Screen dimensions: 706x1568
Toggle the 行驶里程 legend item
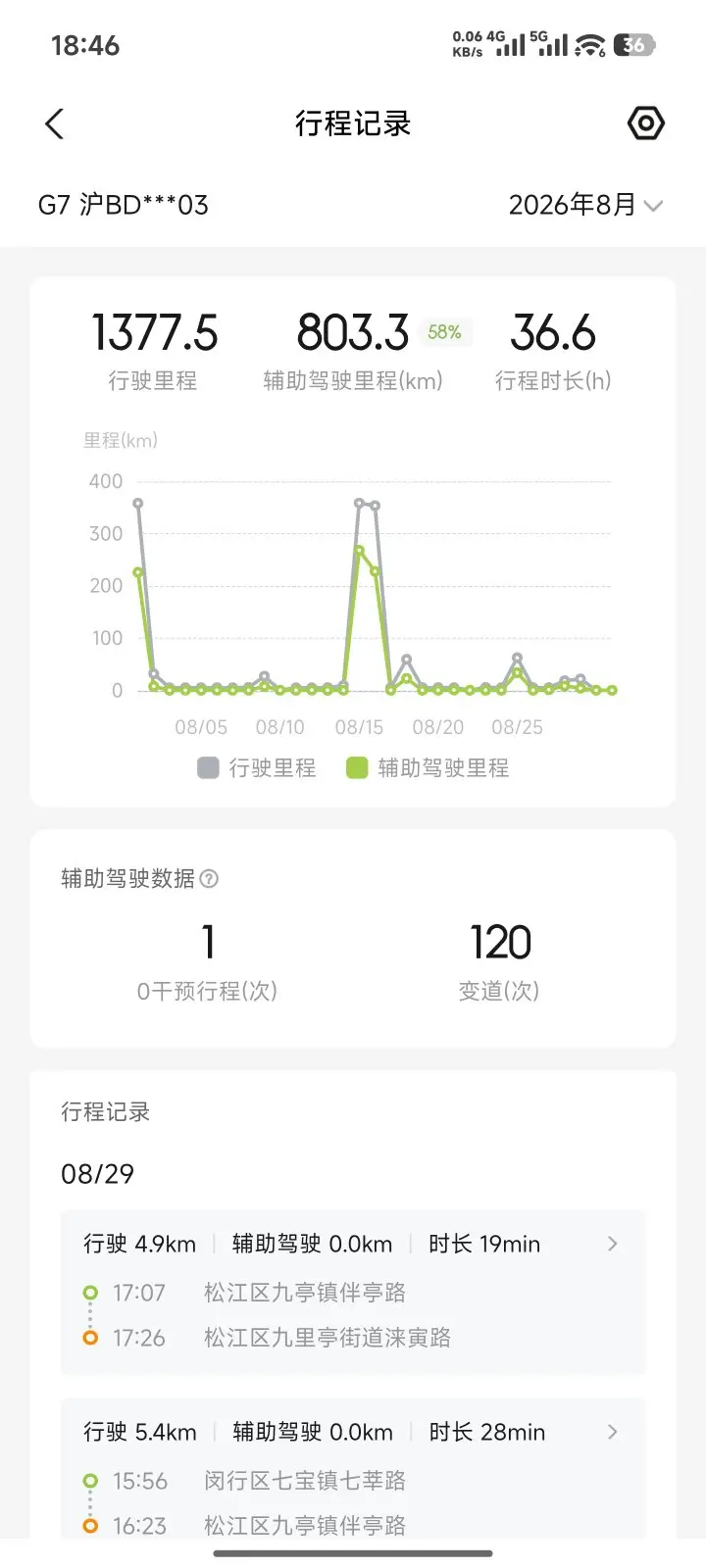[257, 768]
